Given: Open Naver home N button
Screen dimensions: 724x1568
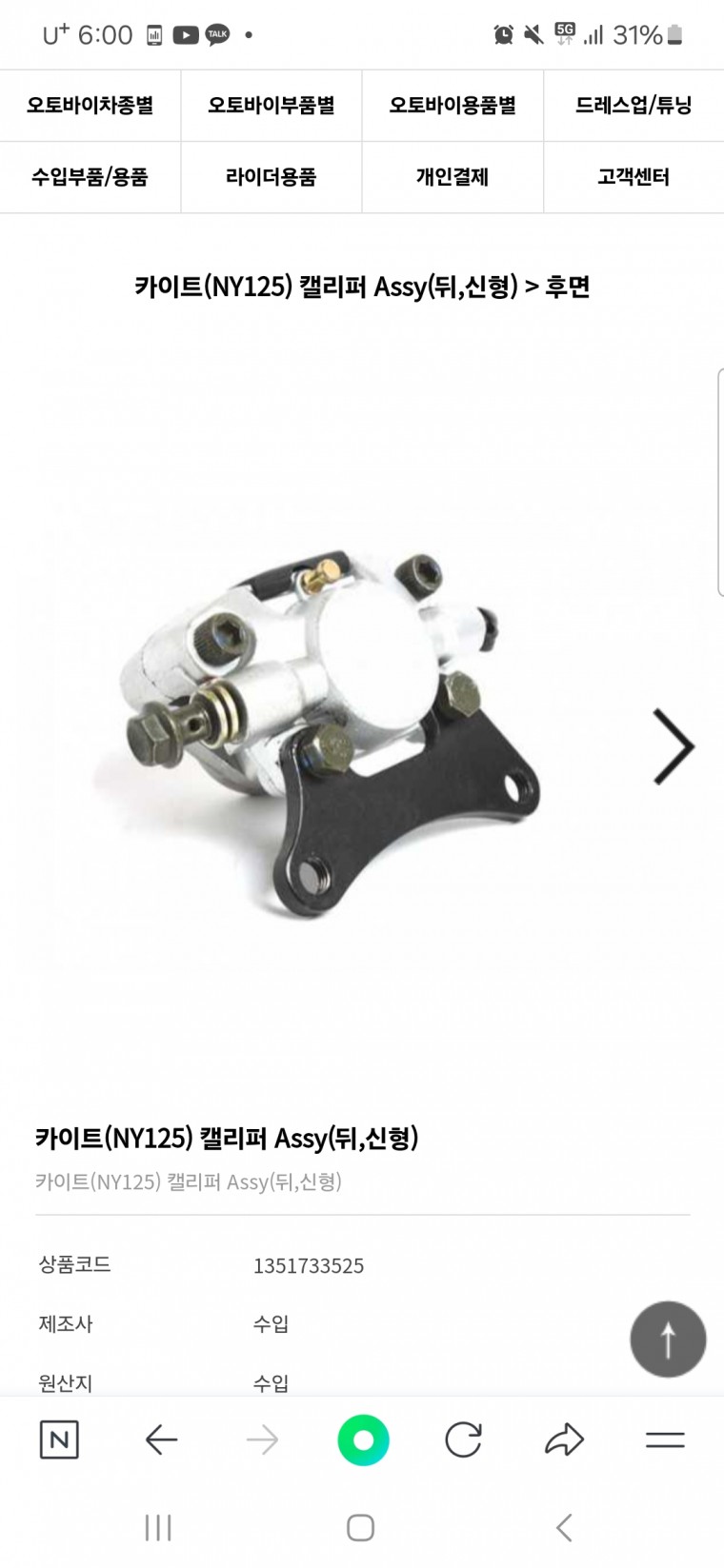Looking at the screenshot, I should pos(59,1439).
